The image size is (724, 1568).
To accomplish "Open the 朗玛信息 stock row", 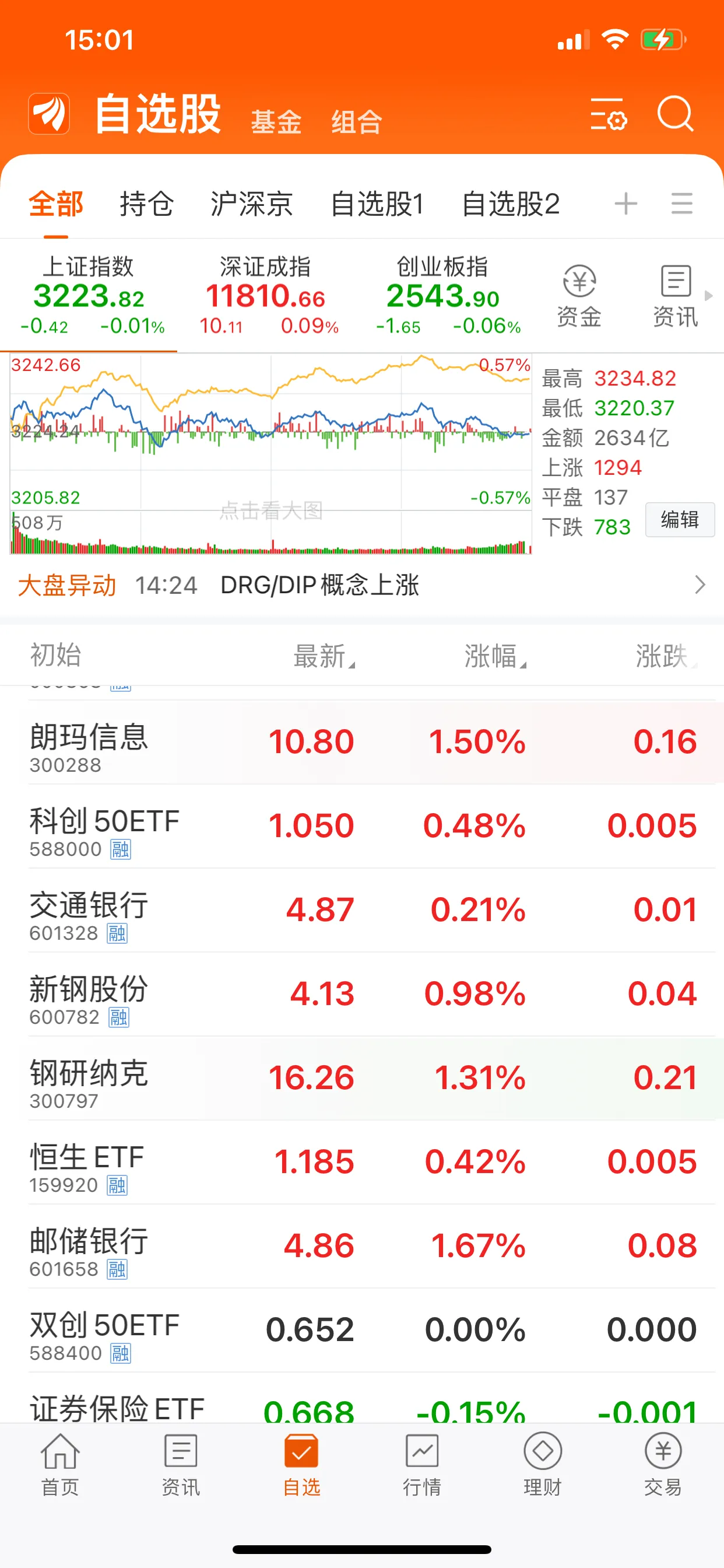I will (x=361, y=742).
